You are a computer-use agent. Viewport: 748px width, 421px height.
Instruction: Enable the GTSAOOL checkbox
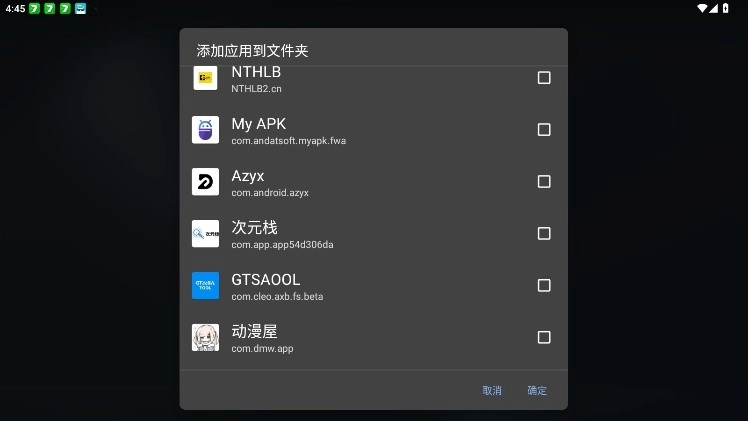[x=544, y=286]
